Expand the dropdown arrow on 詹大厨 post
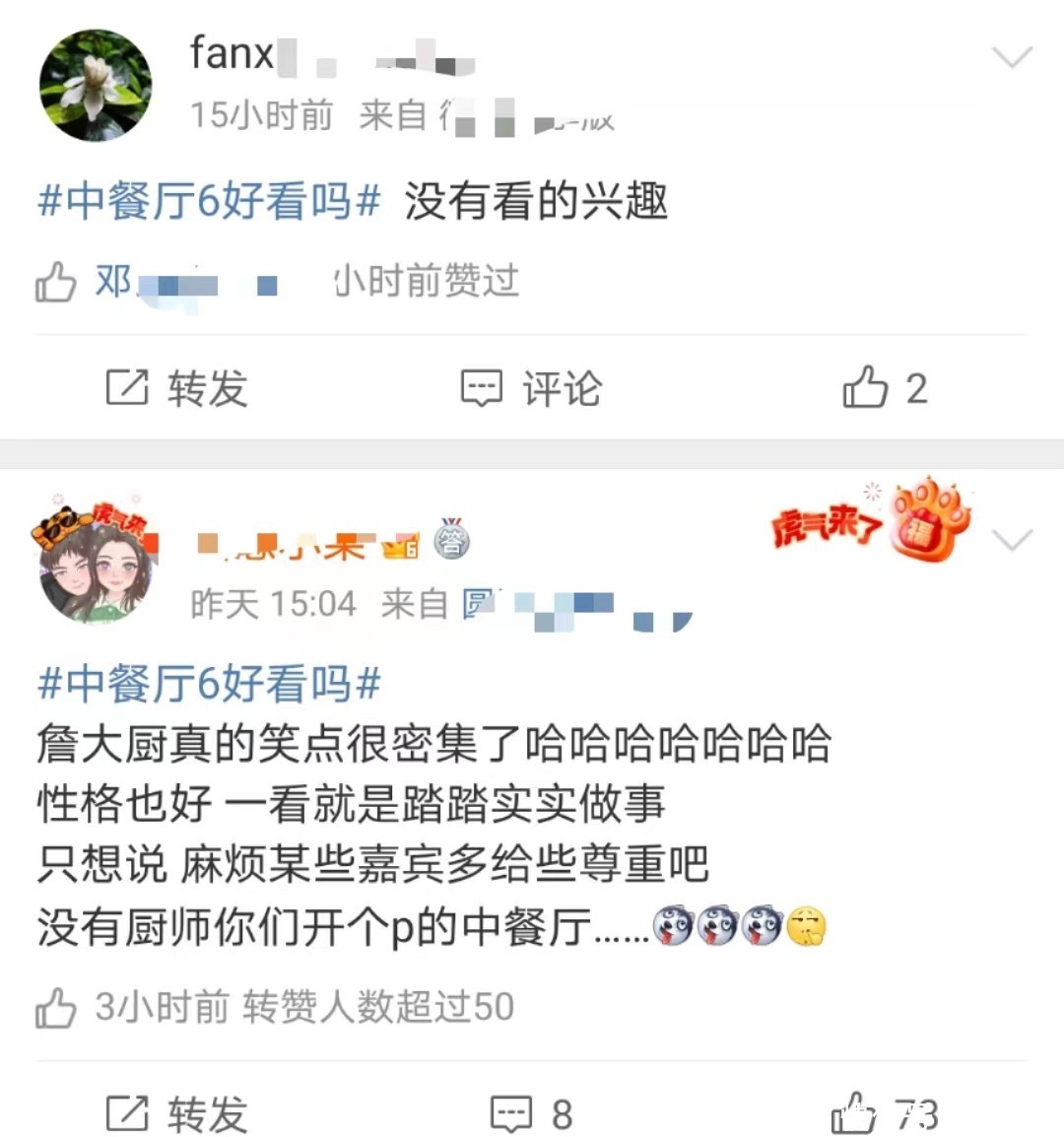Viewport: 1064px width, 1137px height. [1011, 539]
